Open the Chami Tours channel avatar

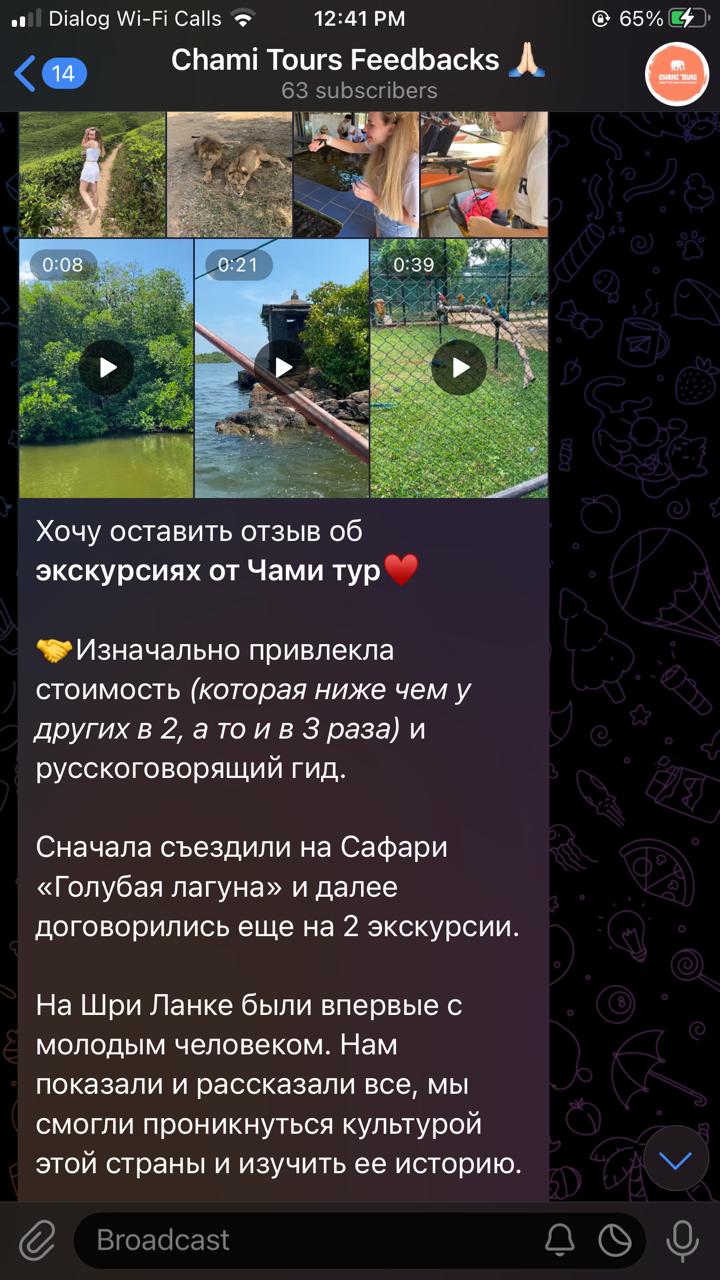point(677,73)
